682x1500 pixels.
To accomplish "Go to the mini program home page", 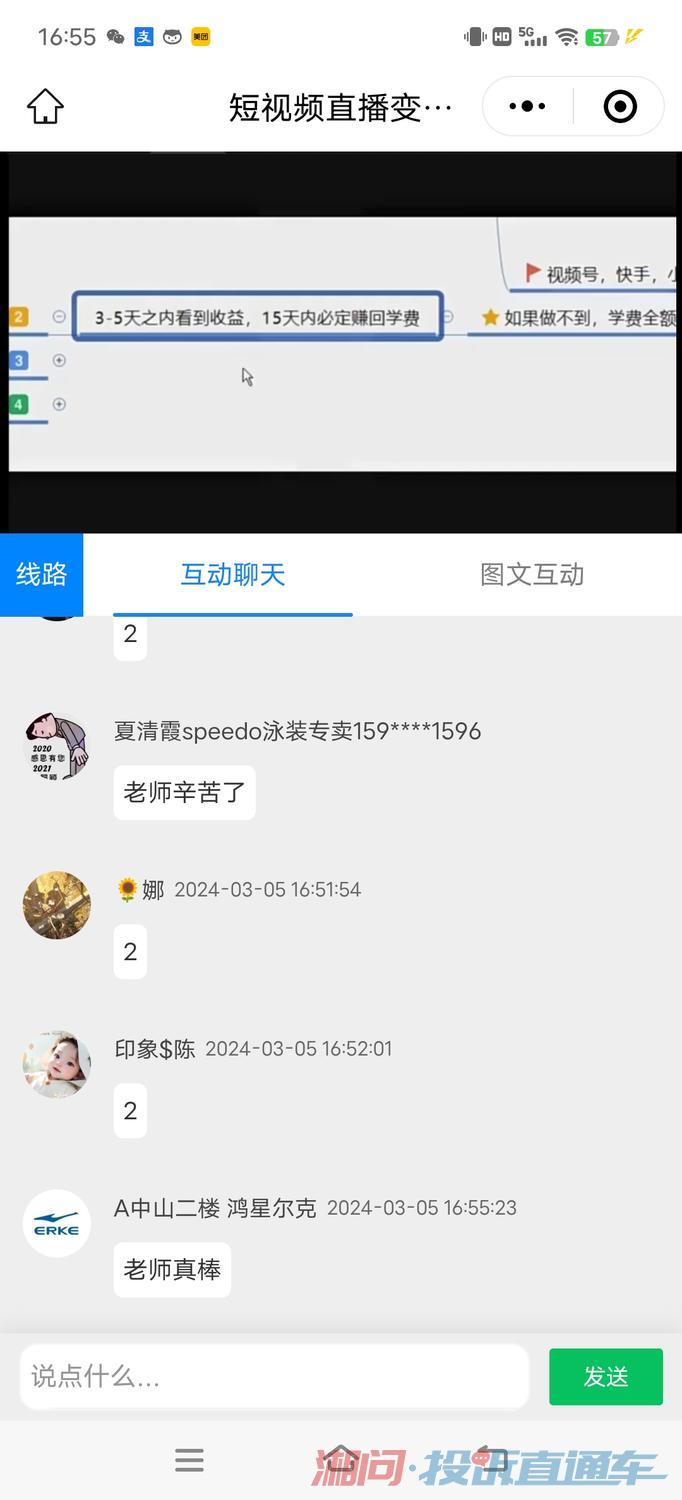I will [x=45, y=106].
